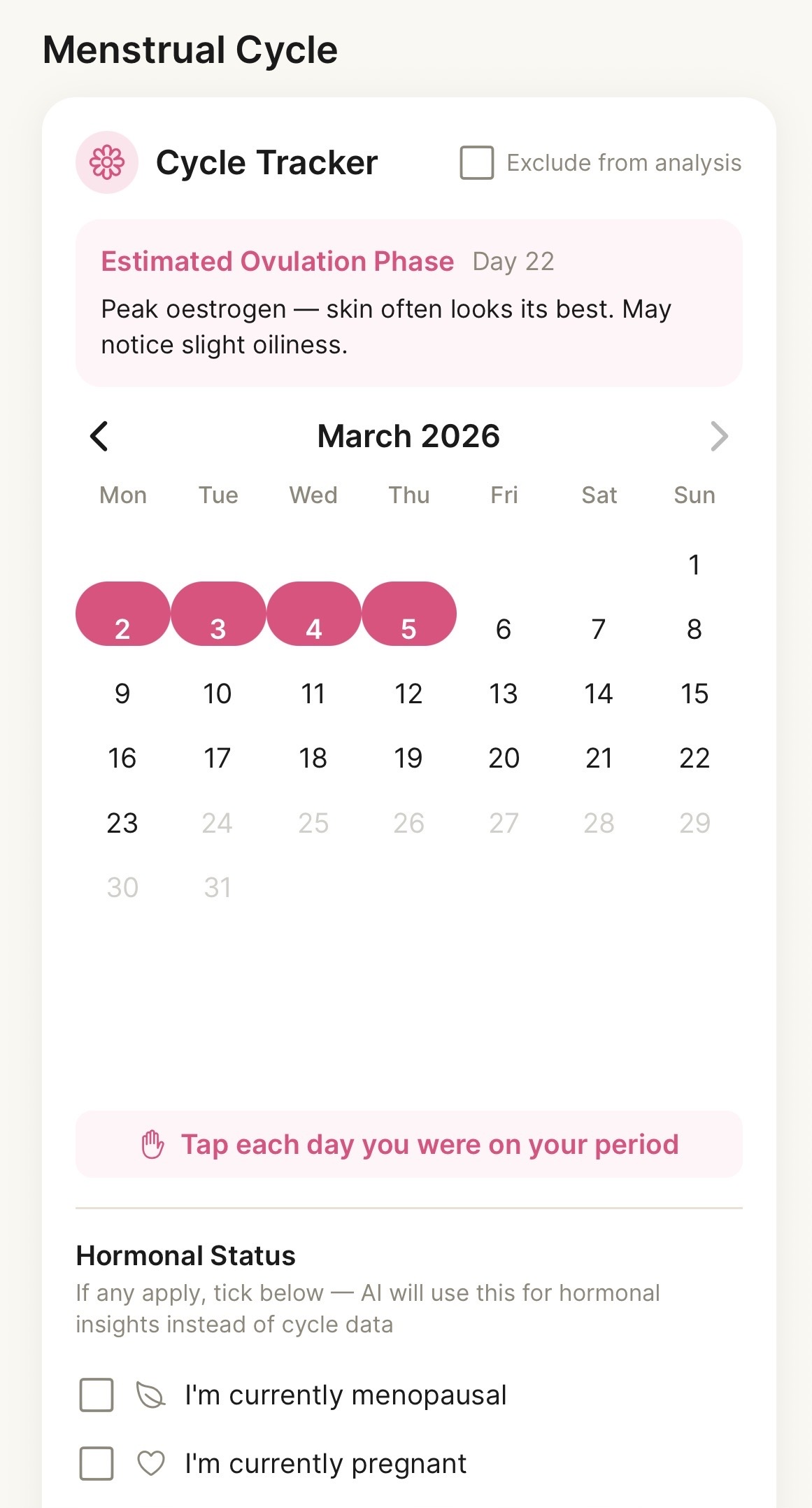The image size is (812, 1508).
Task: Select the Hormonal Status section heading
Action: tap(186, 1255)
